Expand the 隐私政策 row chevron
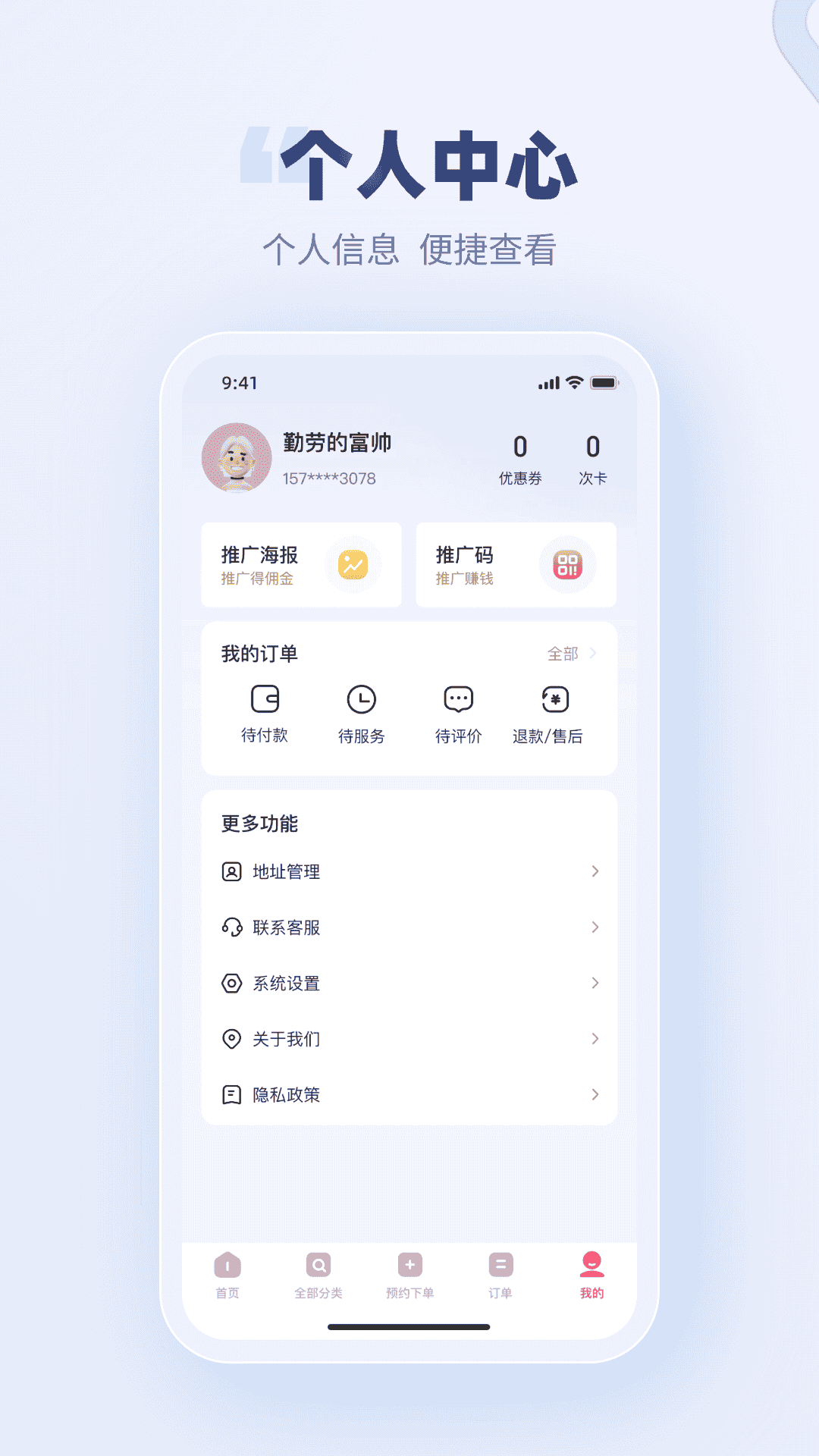Screen dimensions: 819x1456 click(x=595, y=1094)
